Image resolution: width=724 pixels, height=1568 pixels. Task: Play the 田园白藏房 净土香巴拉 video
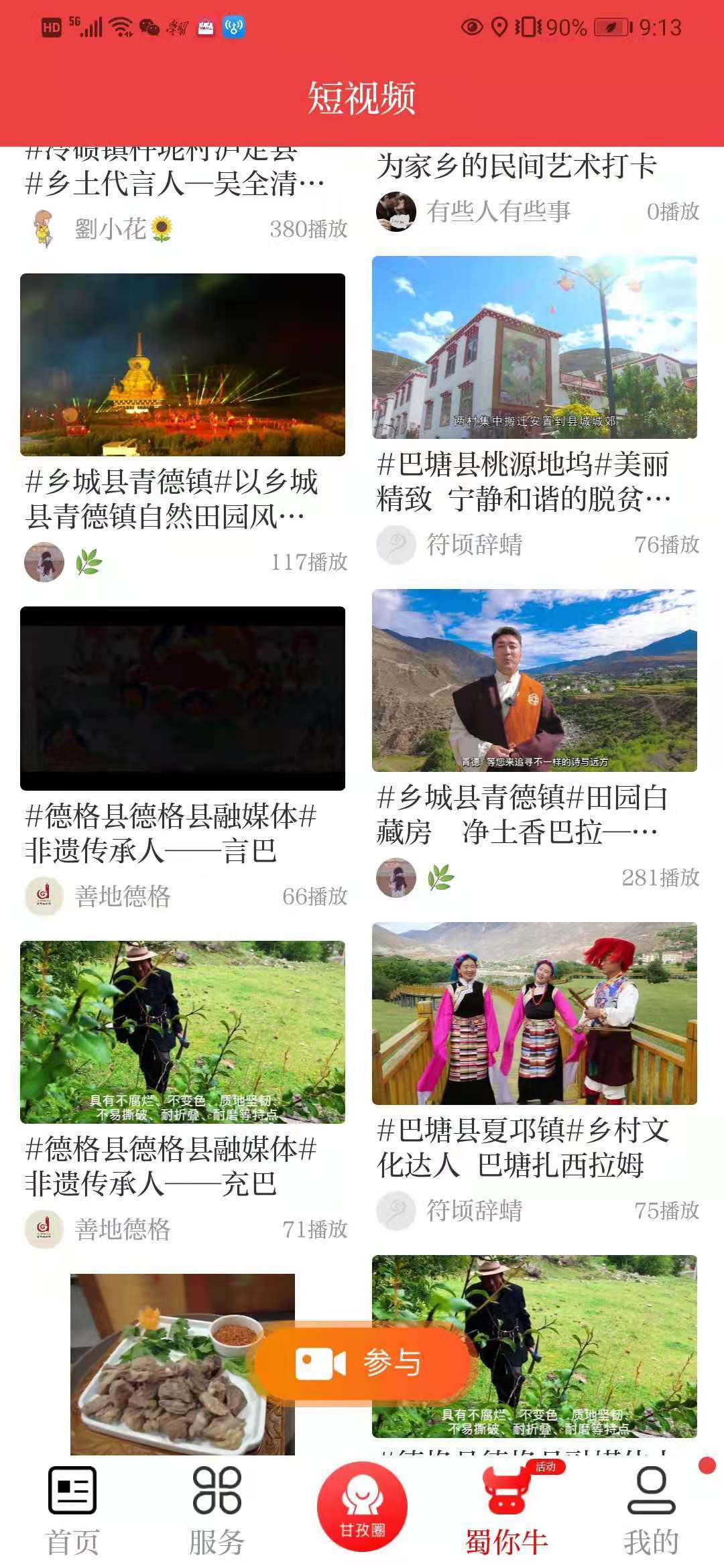coord(534,681)
